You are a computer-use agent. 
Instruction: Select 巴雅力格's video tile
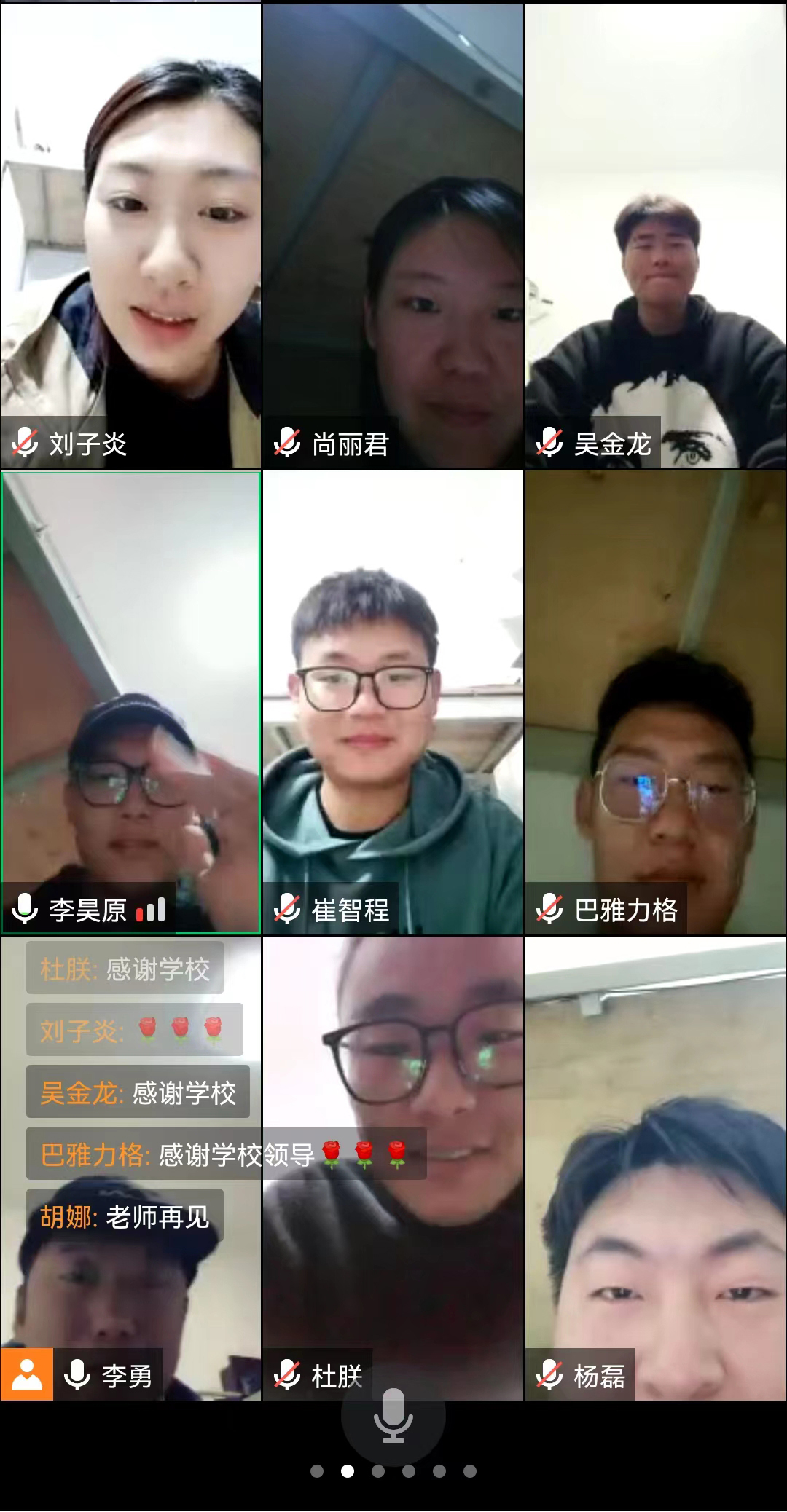pos(655,701)
